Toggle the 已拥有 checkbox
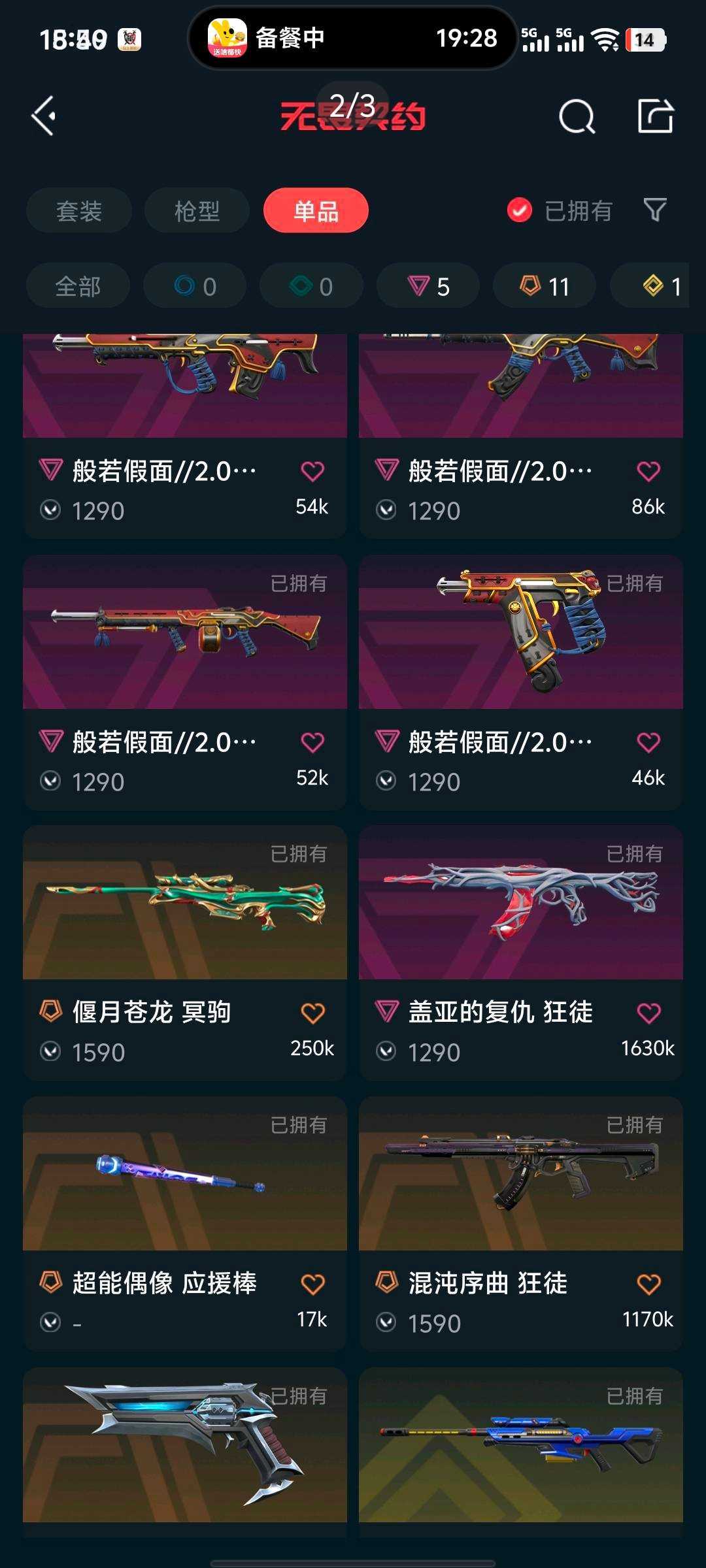 (x=520, y=210)
